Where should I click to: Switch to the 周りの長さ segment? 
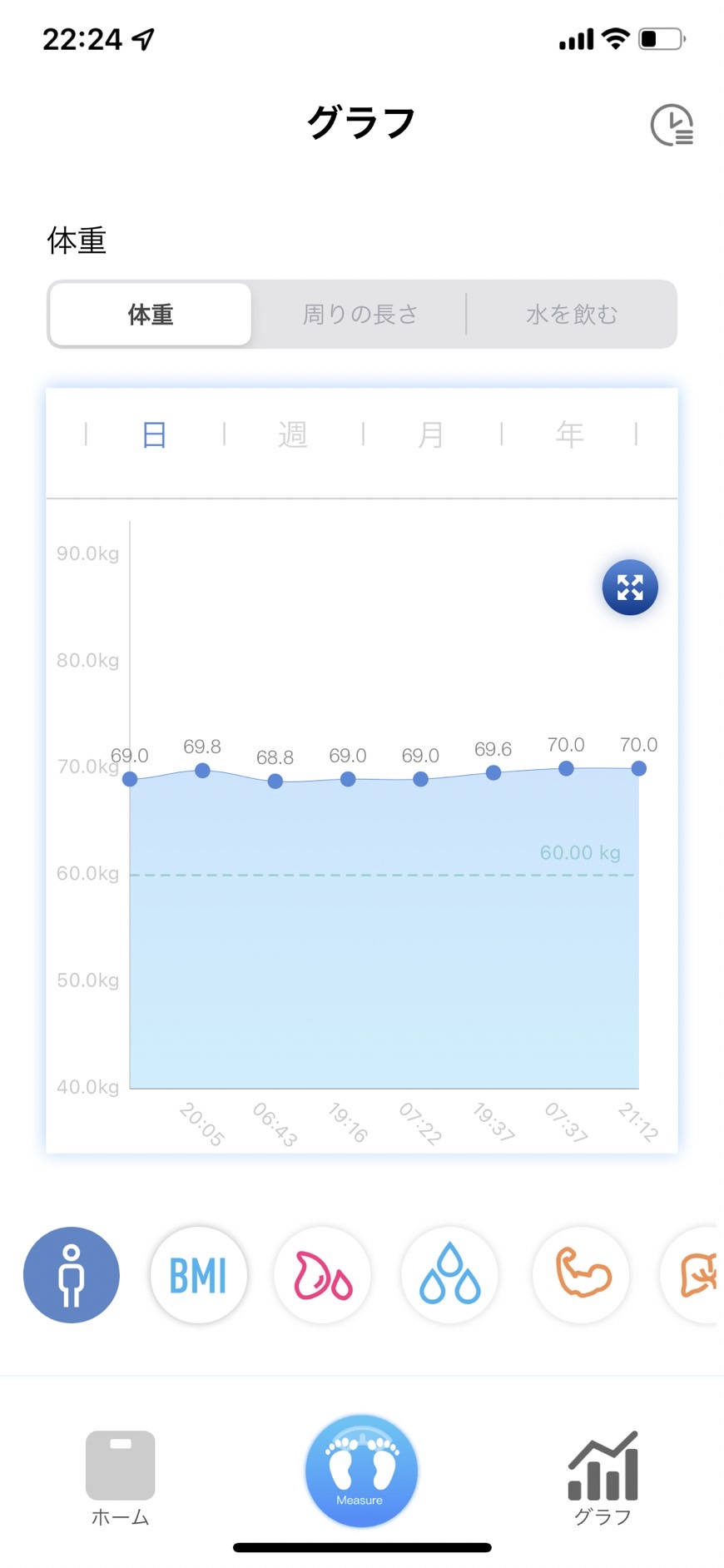(360, 315)
